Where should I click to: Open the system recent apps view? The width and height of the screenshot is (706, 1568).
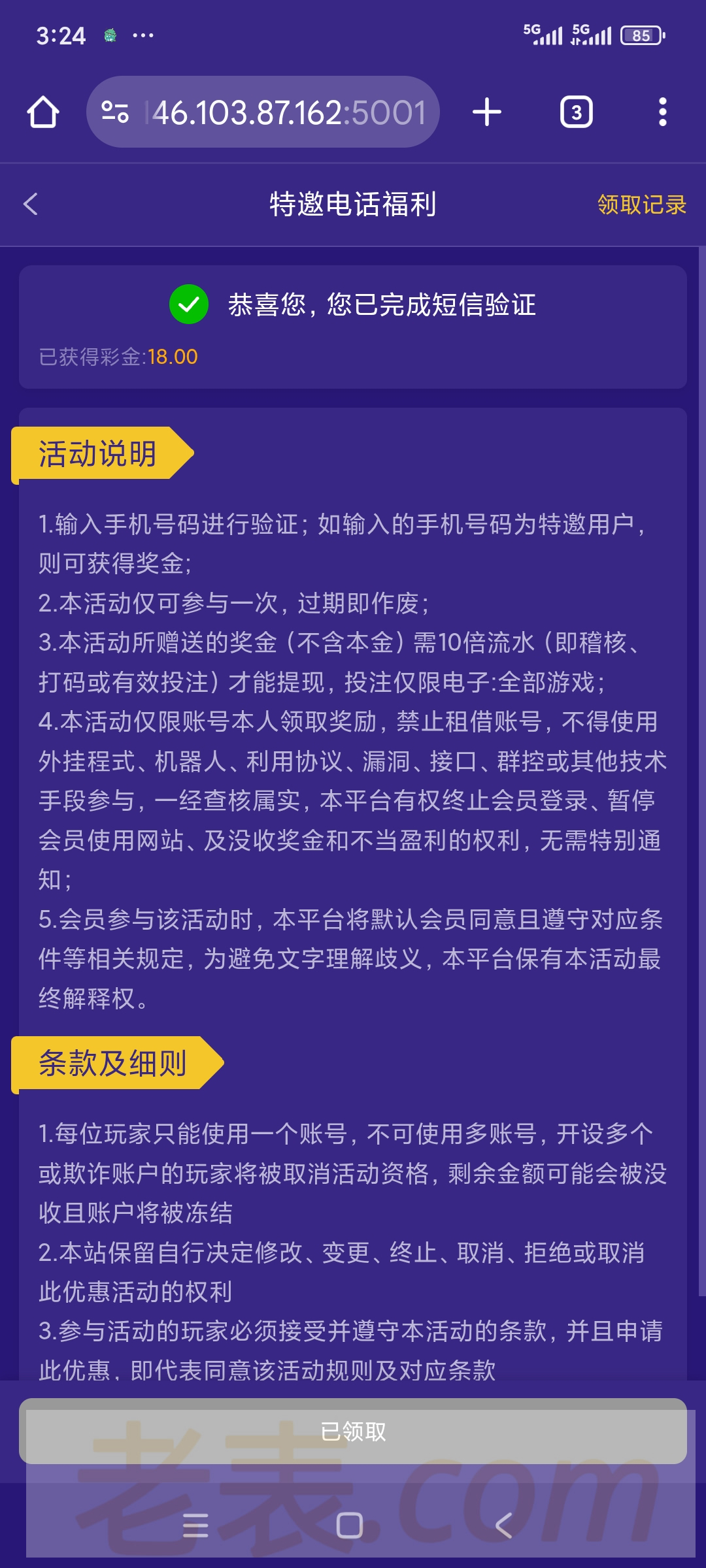[x=195, y=1526]
